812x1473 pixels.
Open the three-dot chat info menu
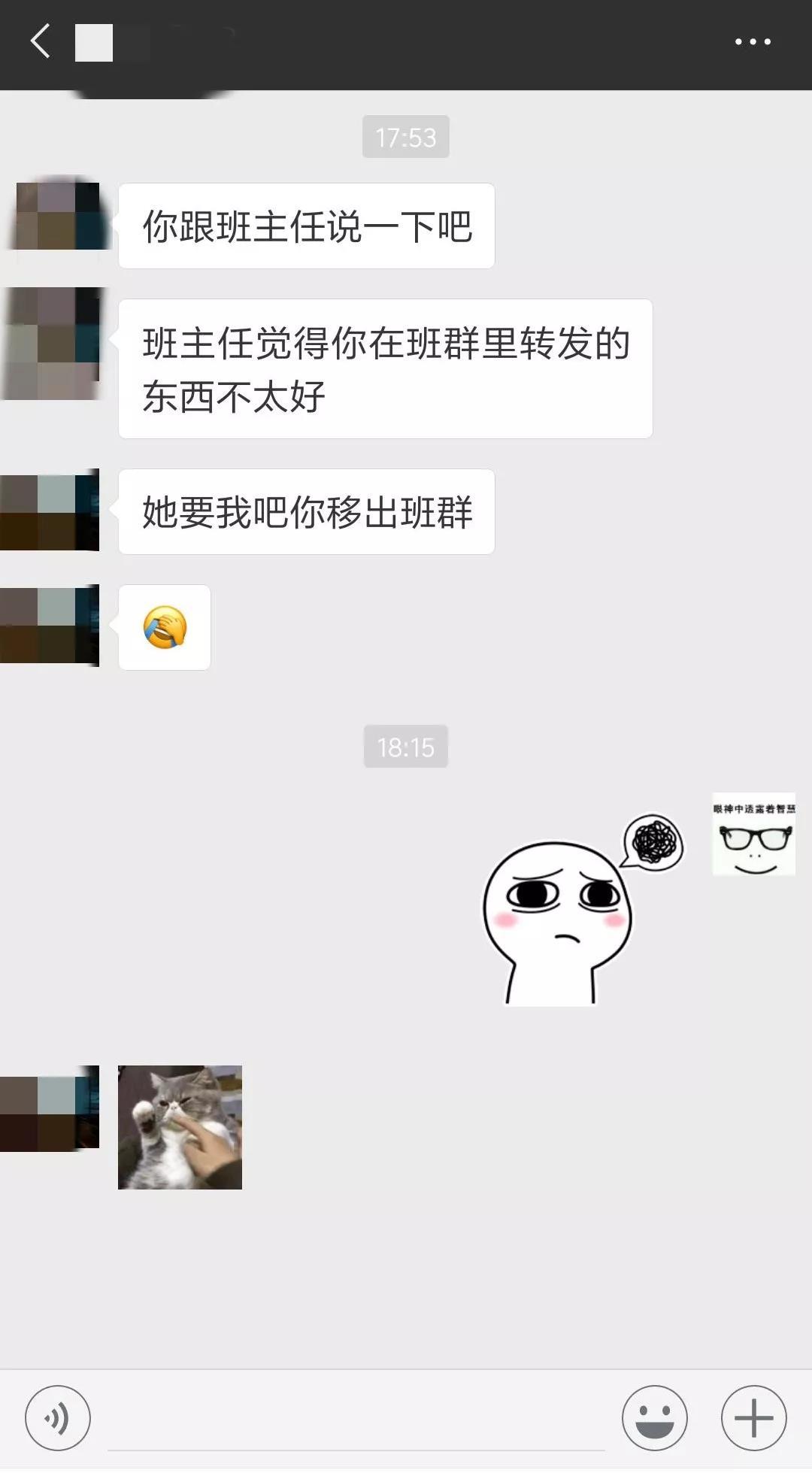(x=753, y=42)
